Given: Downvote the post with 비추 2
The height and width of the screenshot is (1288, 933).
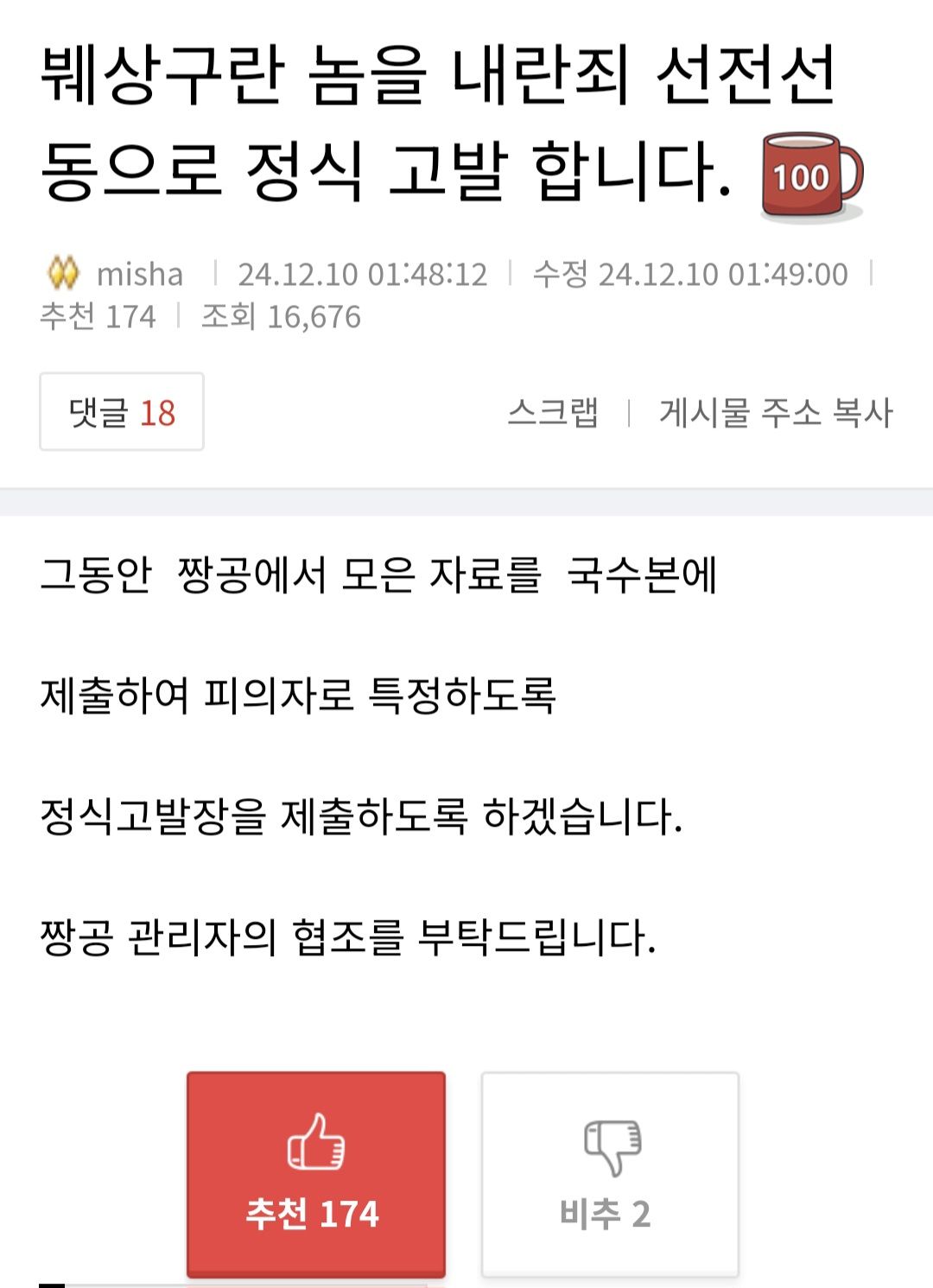Looking at the screenshot, I should (610, 1174).
